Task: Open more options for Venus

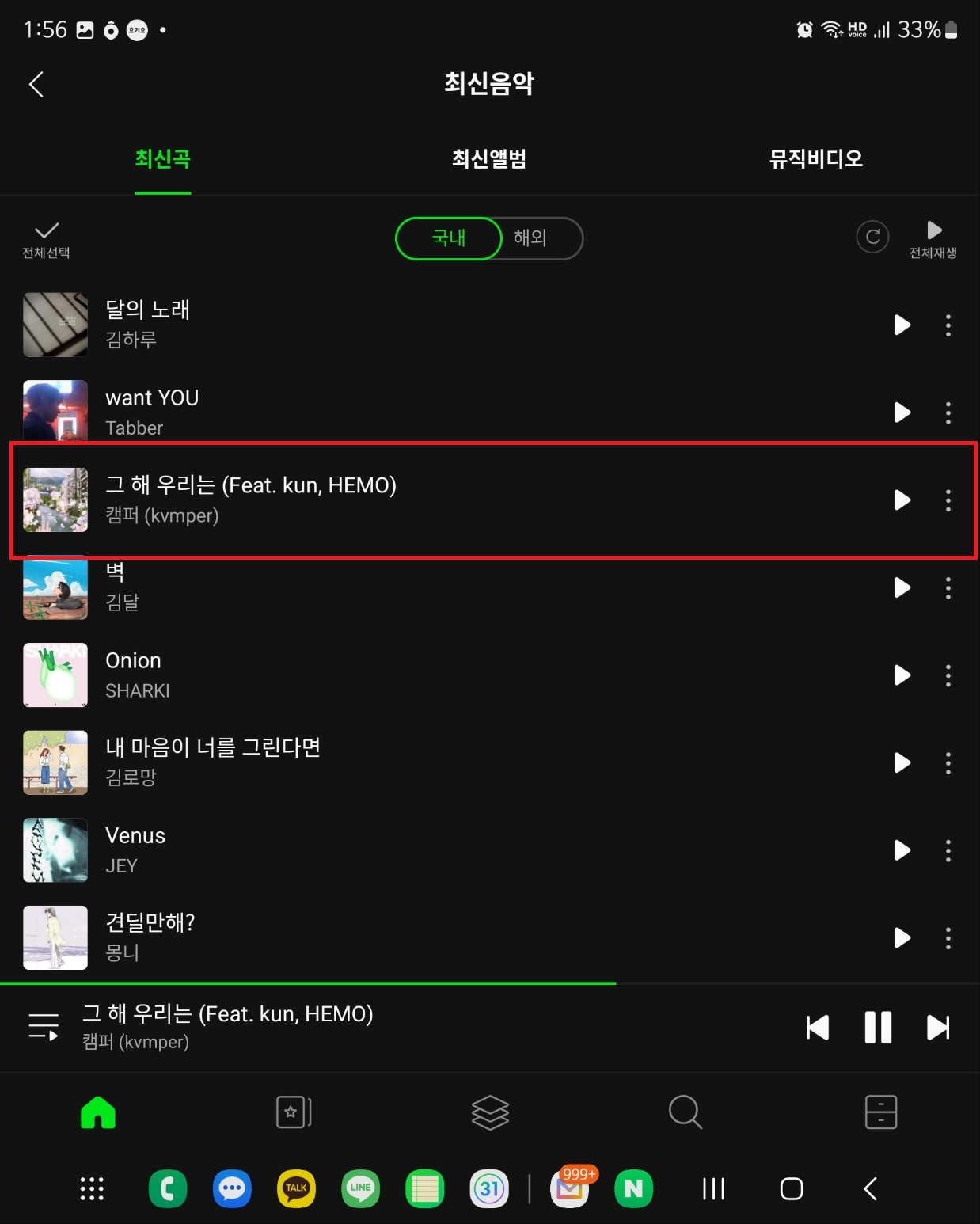Action: pos(948,850)
